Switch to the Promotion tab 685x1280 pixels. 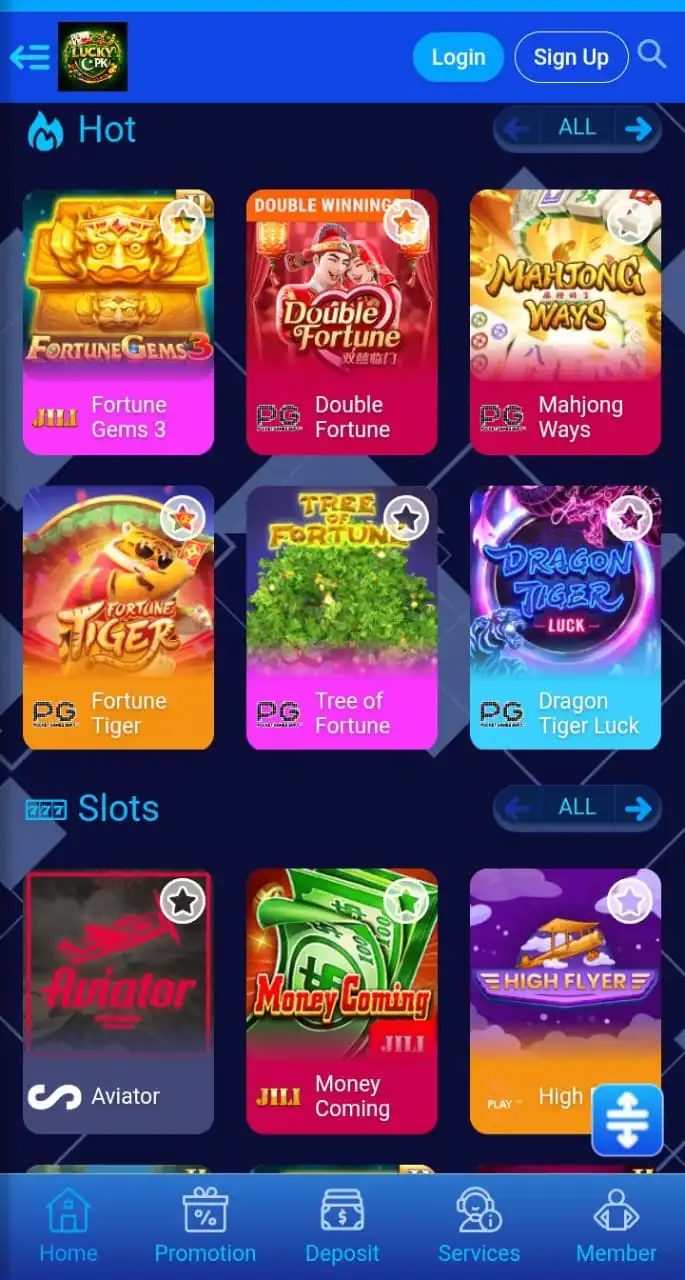(x=205, y=1226)
